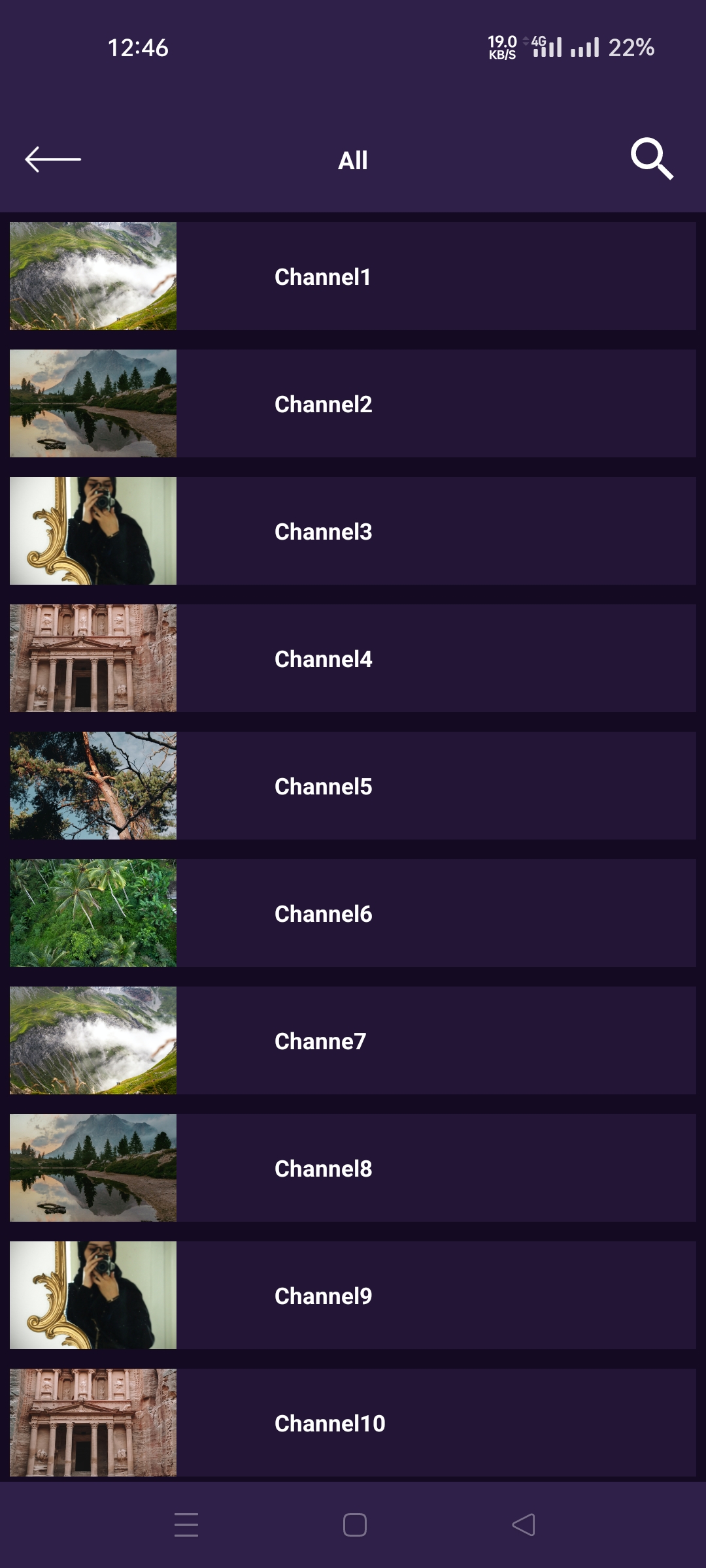Go back using the top-left arrow
Image resolution: width=706 pixels, height=1568 pixels.
pos(53,159)
